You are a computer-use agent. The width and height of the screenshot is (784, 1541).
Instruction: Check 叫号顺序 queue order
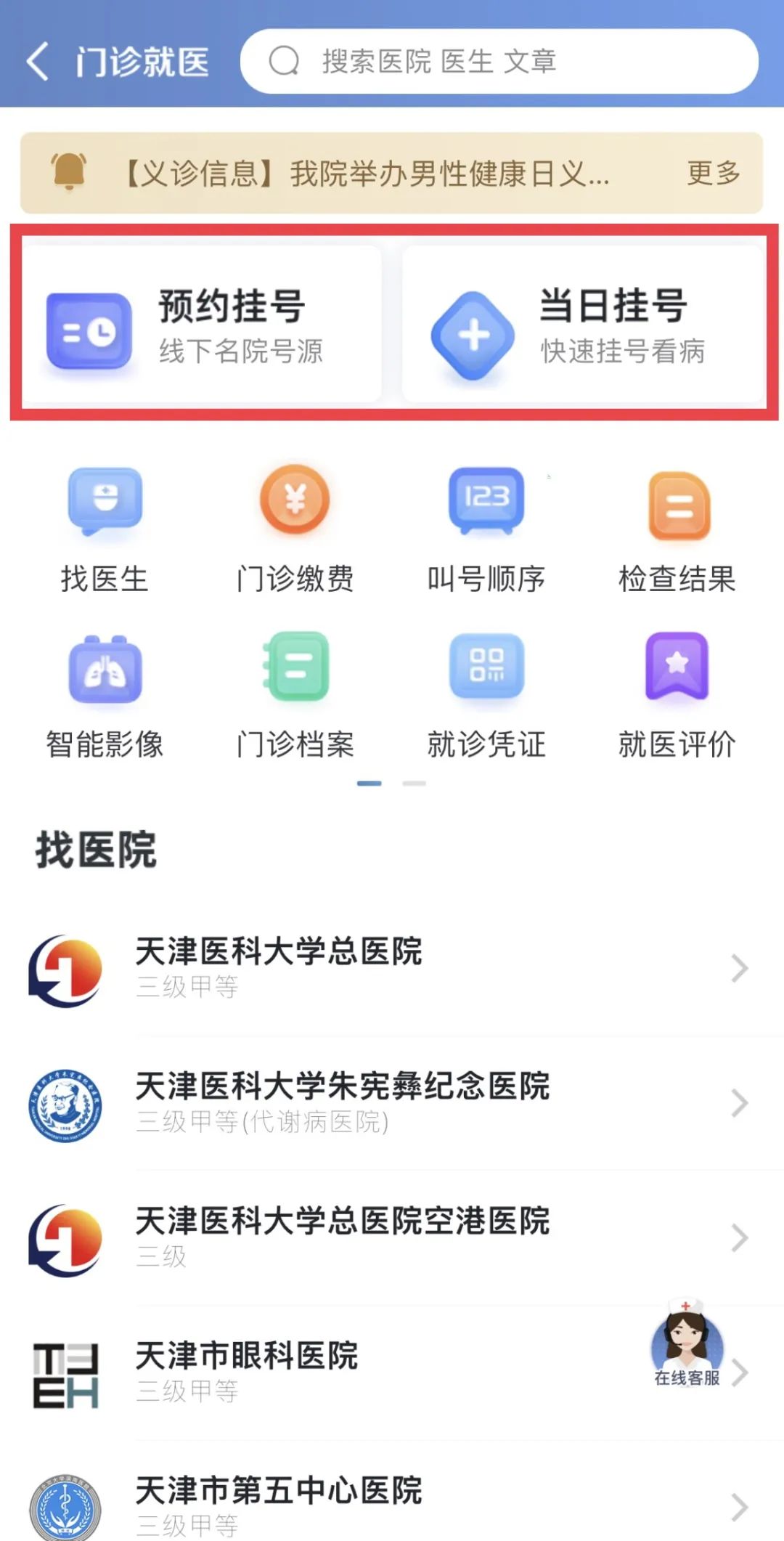[x=486, y=530]
